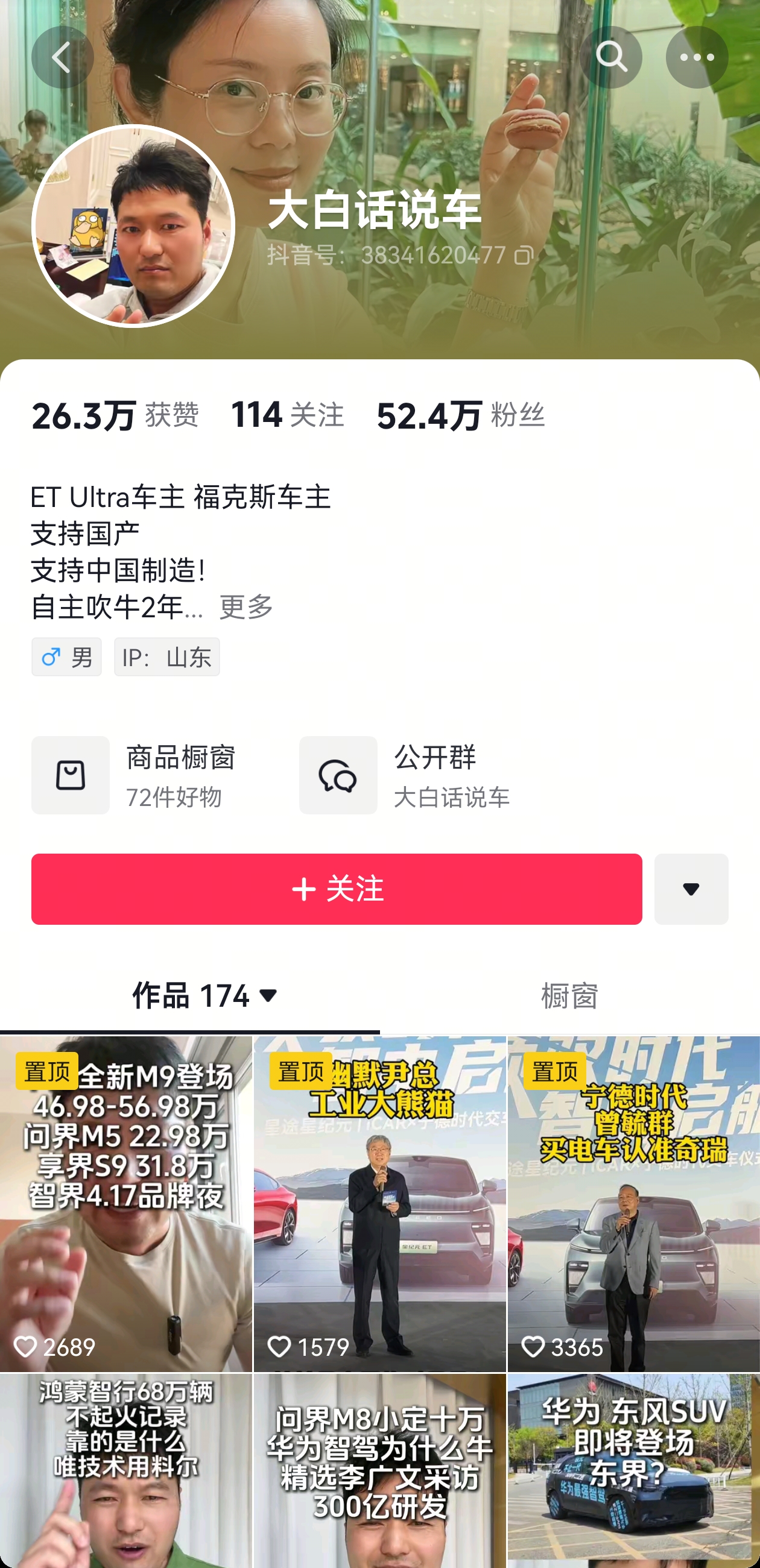Open video 鸿蒙智行68万辆不起火记录
Screen dimensions: 760x1568
coord(125,1473)
